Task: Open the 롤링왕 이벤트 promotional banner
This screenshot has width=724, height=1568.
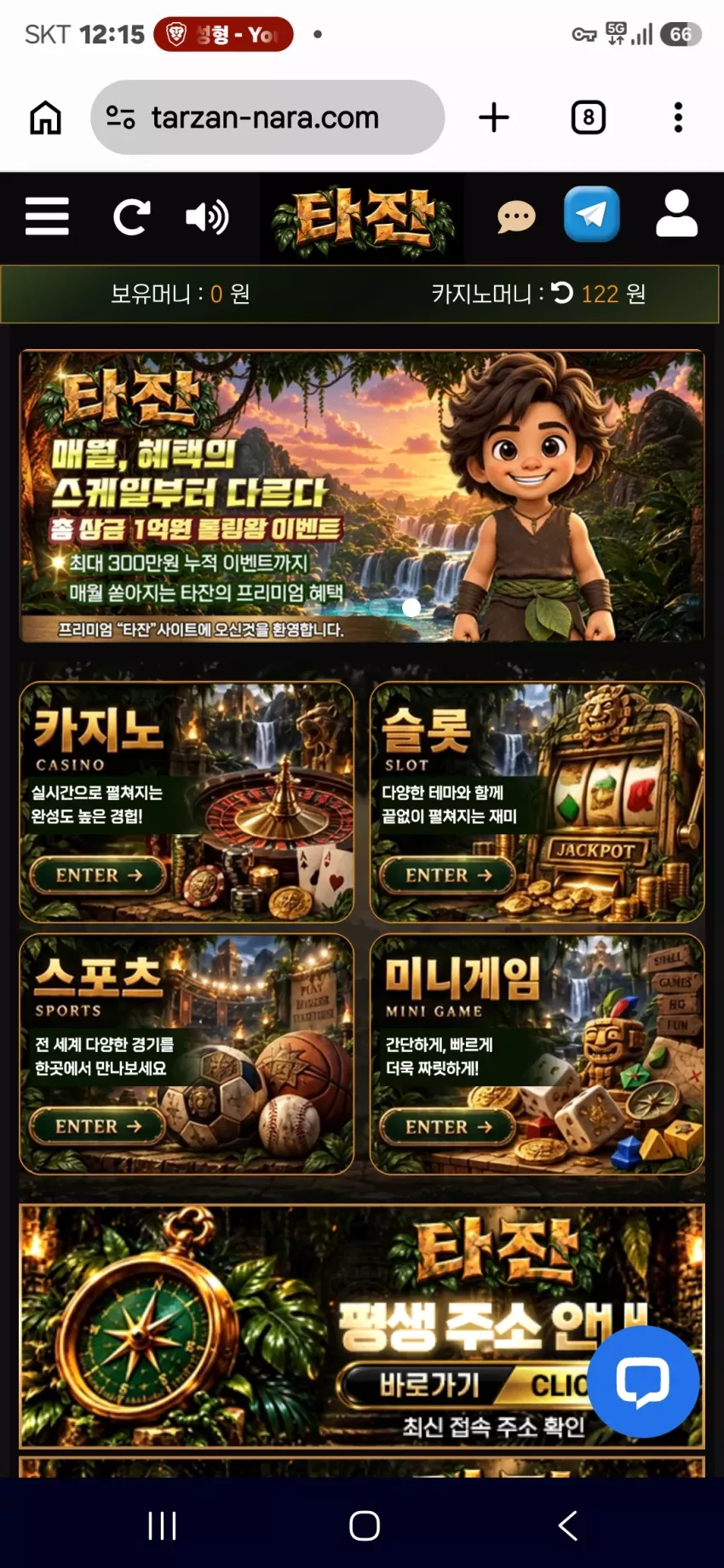Action: click(362, 495)
